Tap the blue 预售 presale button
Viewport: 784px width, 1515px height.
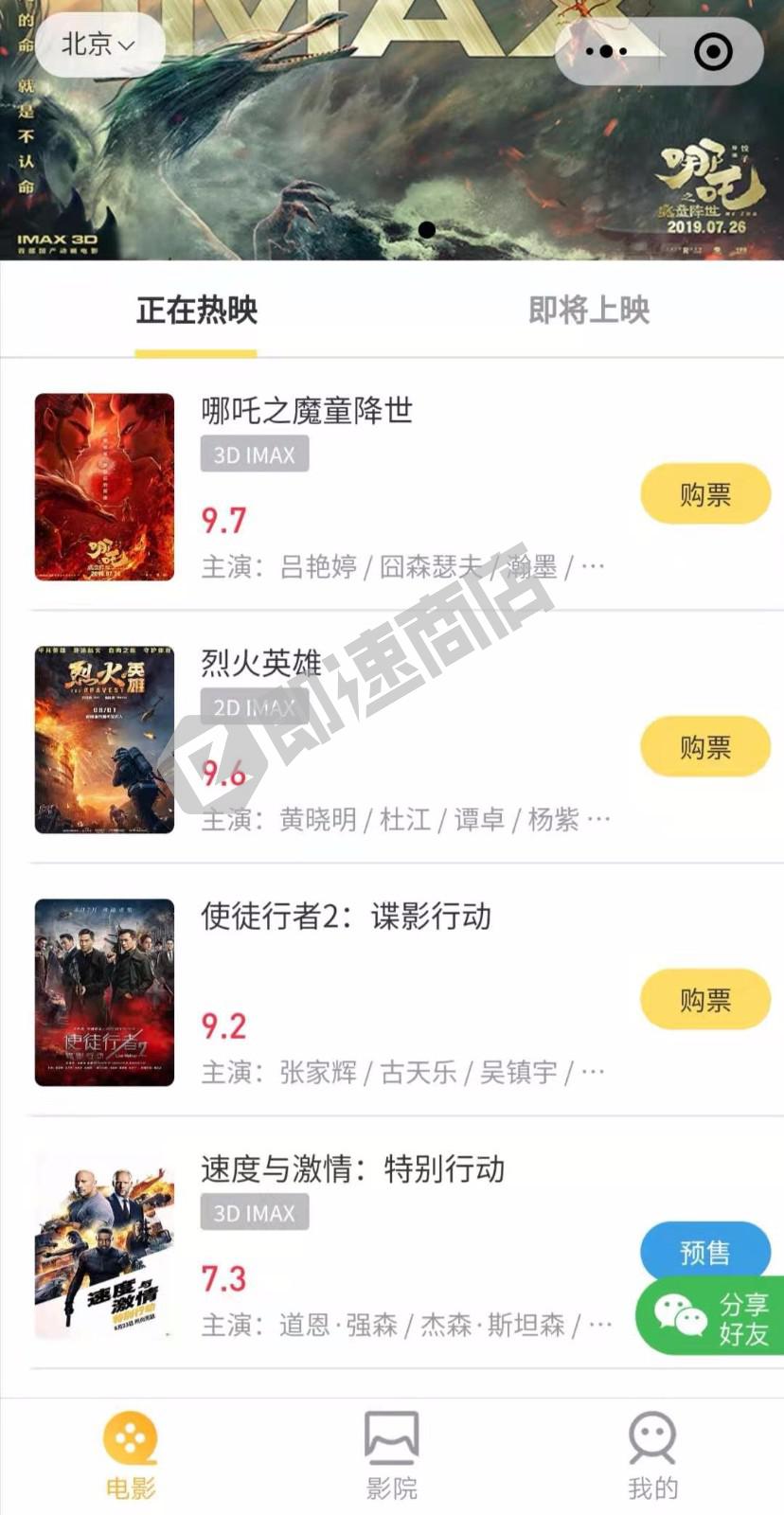coord(704,1251)
